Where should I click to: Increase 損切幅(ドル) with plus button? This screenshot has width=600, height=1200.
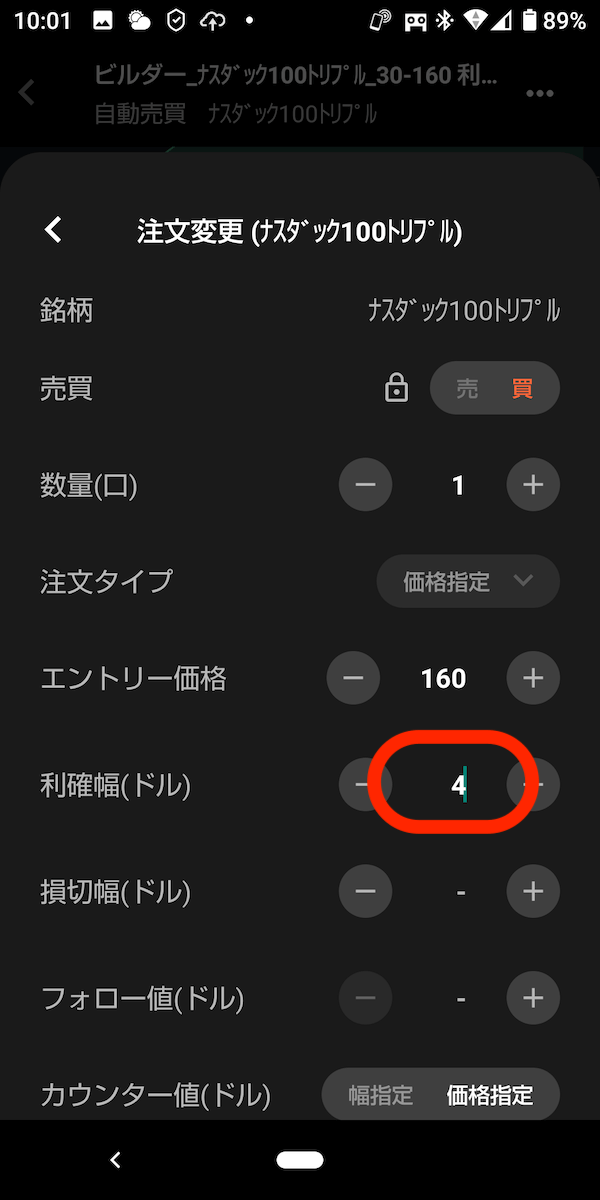533,890
